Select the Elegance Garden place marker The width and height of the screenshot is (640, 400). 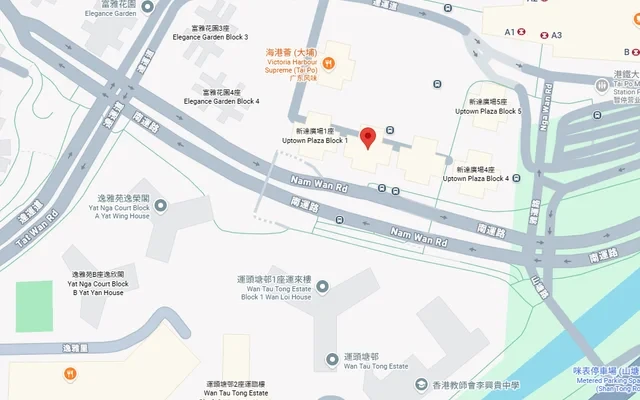point(148,6)
